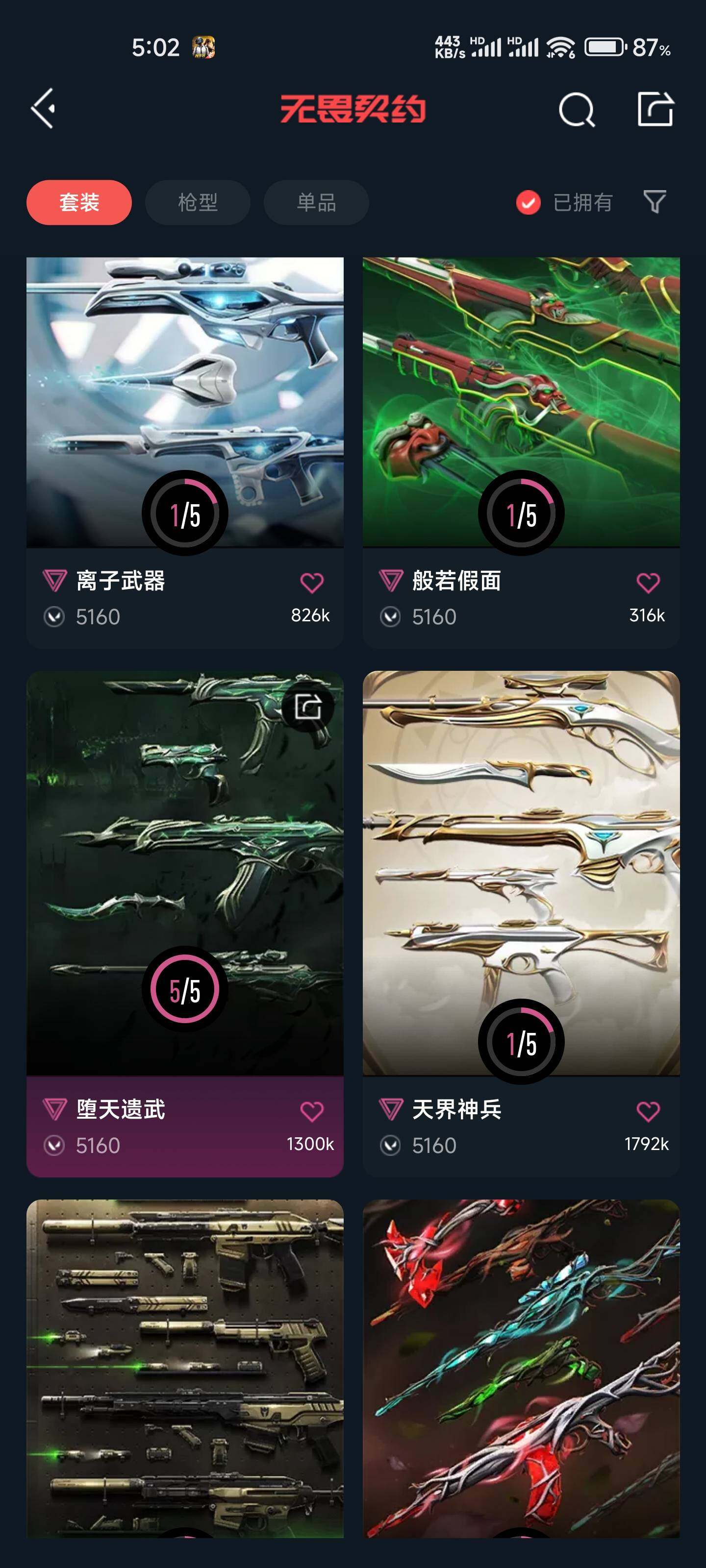Switch to the 套装 tab

point(79,202)
